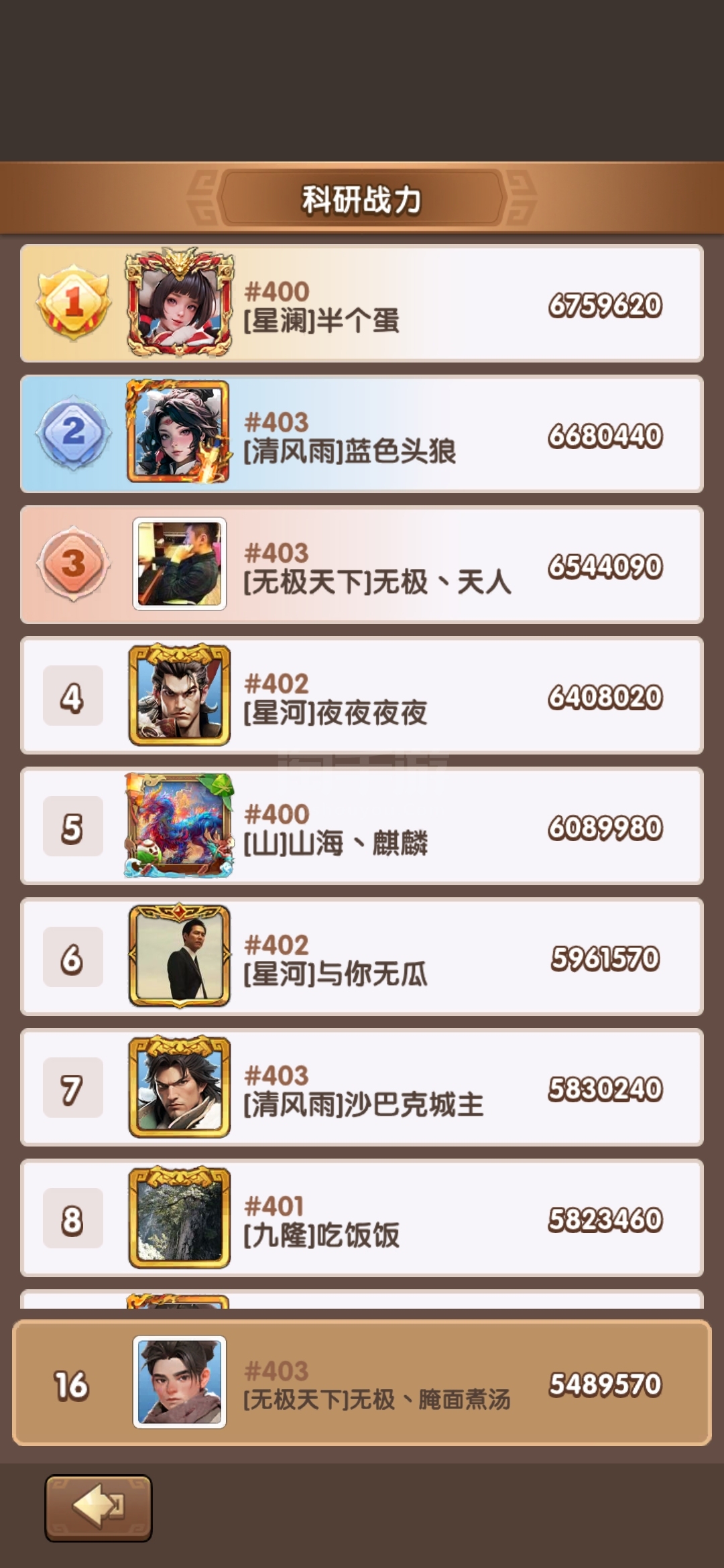Image resolution: width=724 pixels, height=1568 pixels.
Task: Open rank 1 player 半个蛋's row
Action: point(362,304)
